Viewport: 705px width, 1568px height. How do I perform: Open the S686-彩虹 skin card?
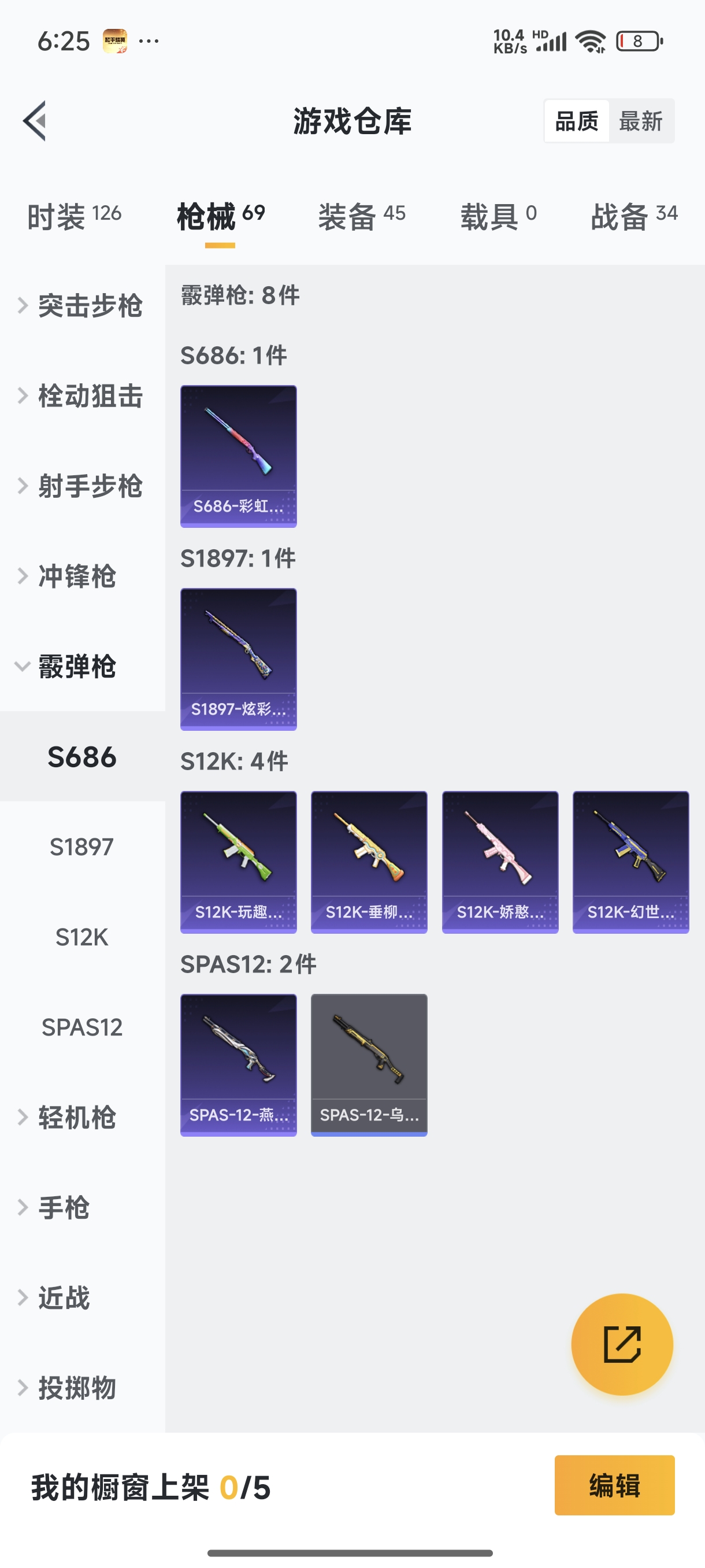pos(239,456)
